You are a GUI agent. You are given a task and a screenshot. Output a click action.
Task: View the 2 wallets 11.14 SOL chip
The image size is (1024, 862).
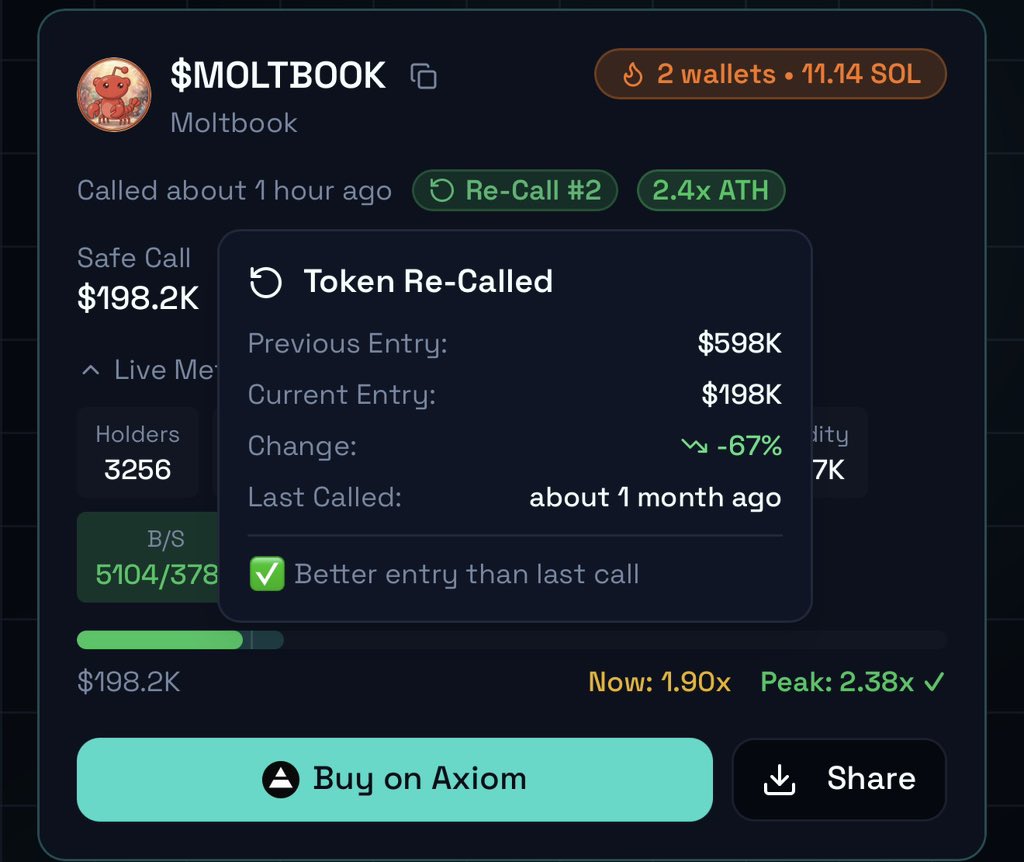[770, 75]
